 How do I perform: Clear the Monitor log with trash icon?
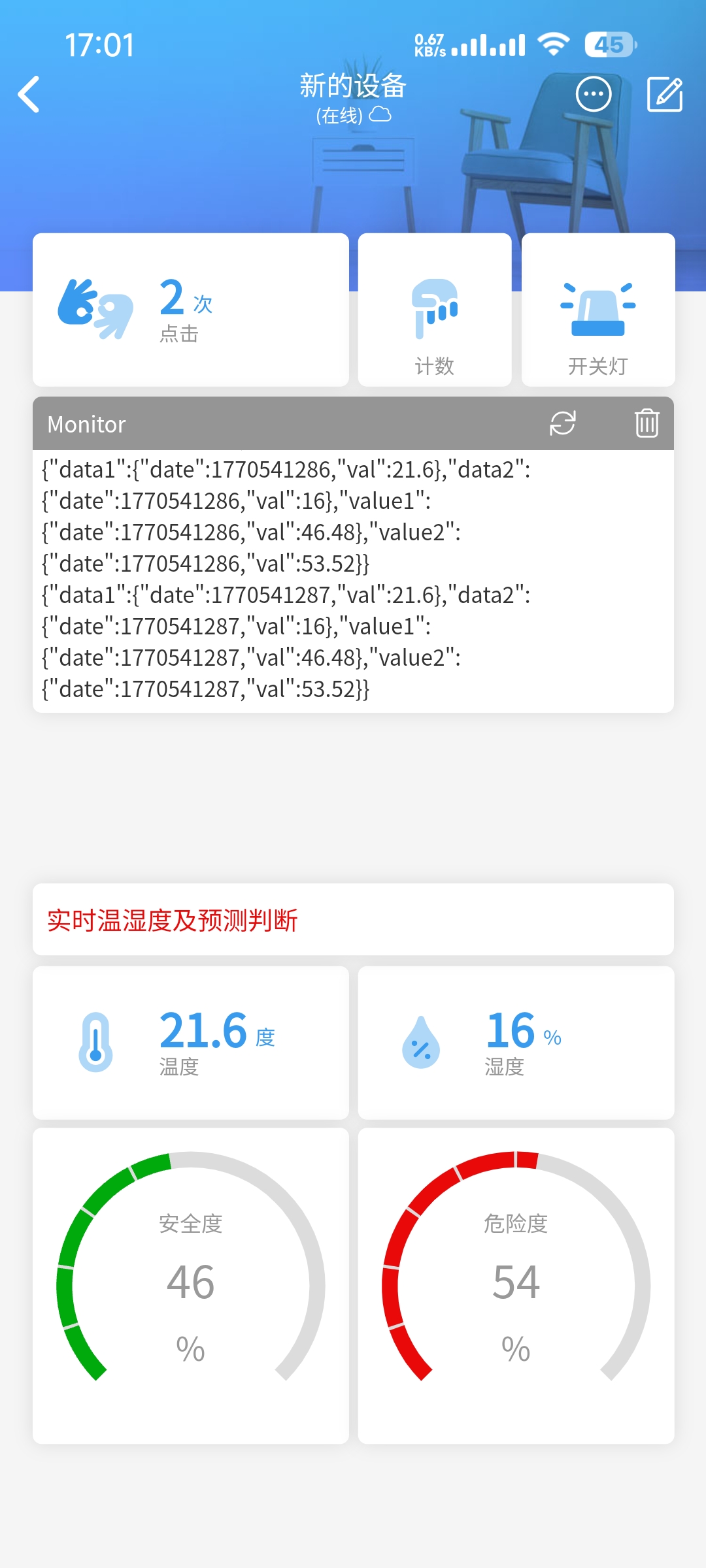(x=647, y=423)
